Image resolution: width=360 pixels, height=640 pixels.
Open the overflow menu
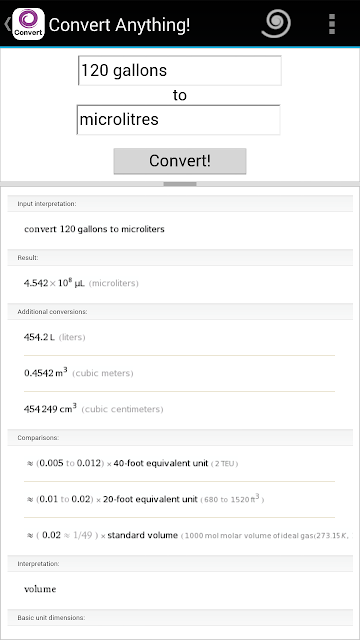[x=332, y=24]
